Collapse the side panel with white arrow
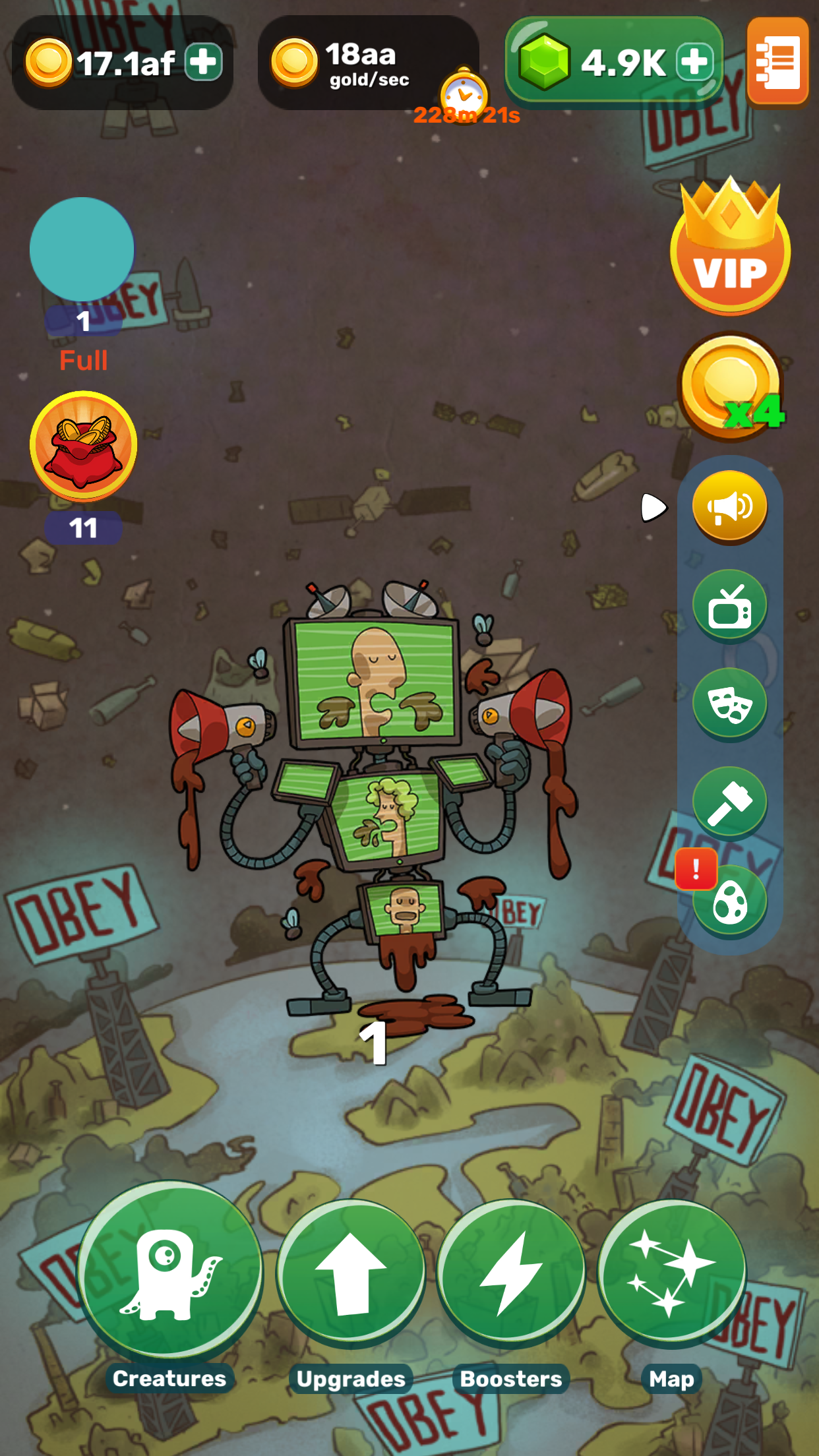The height and width of the screenshot is (1456, 819). 653,507
